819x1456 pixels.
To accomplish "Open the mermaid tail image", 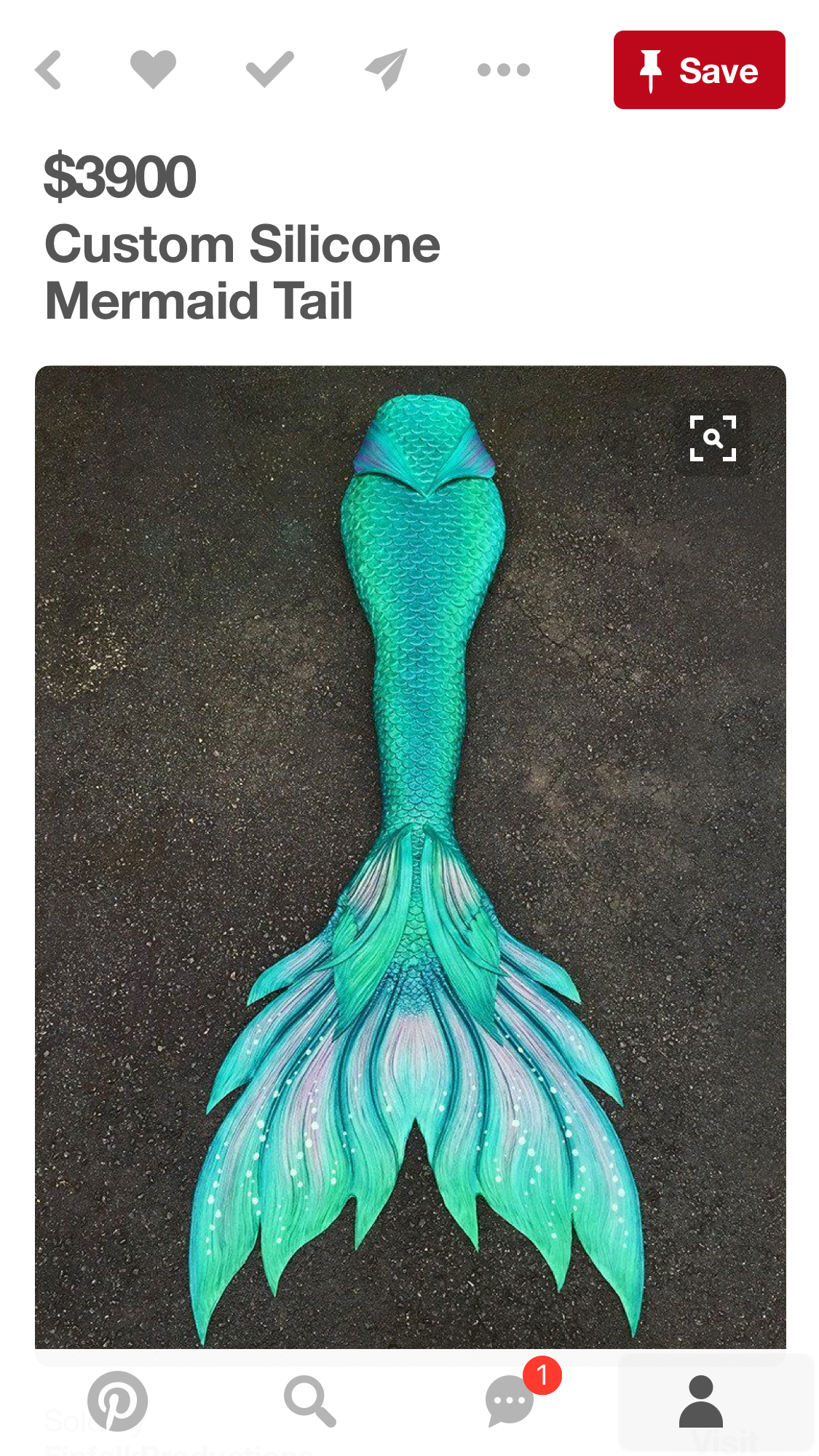I will pyautogui.click(x=411, y=859).
